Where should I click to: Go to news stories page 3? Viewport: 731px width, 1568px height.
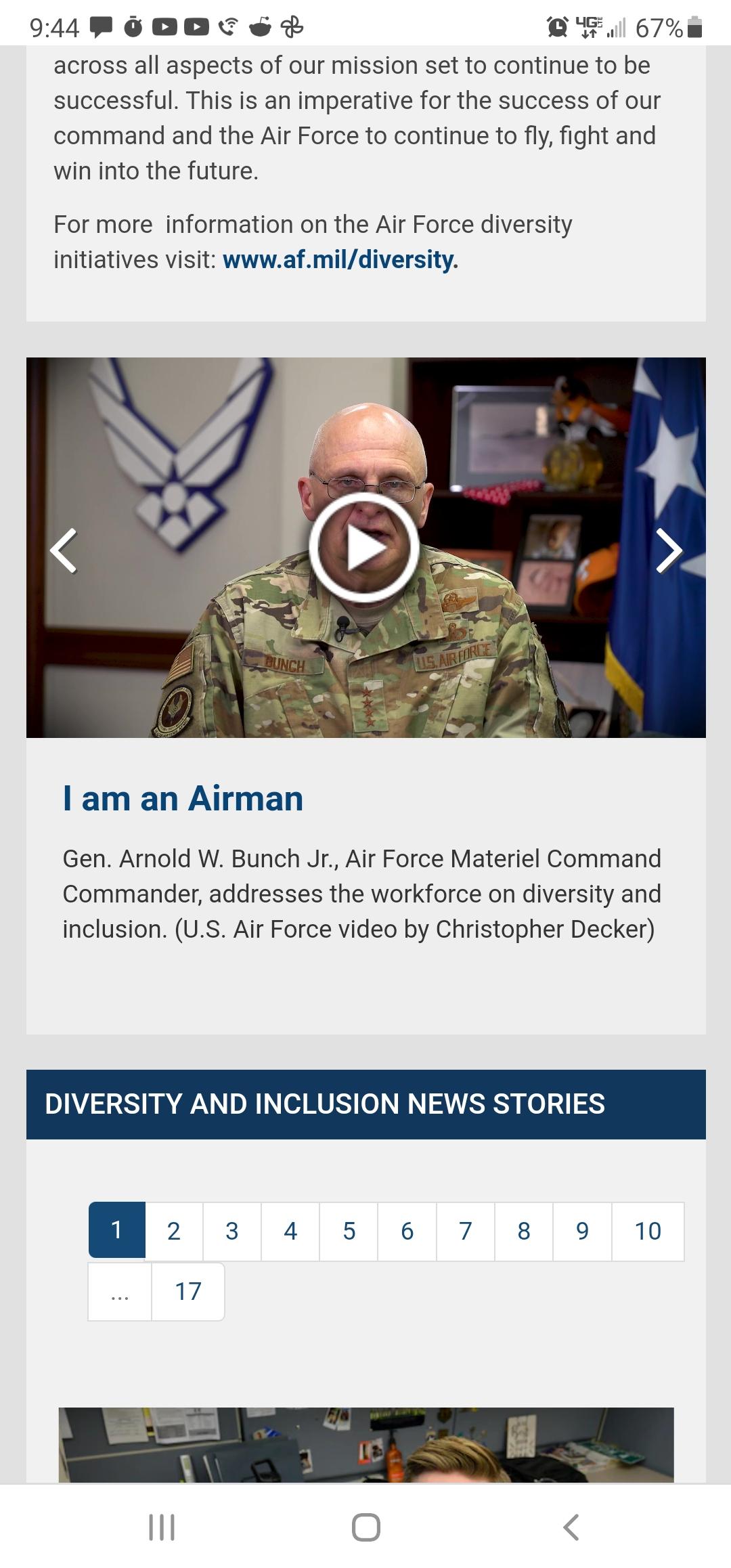pyautogui.click(x=232, y=1231)
